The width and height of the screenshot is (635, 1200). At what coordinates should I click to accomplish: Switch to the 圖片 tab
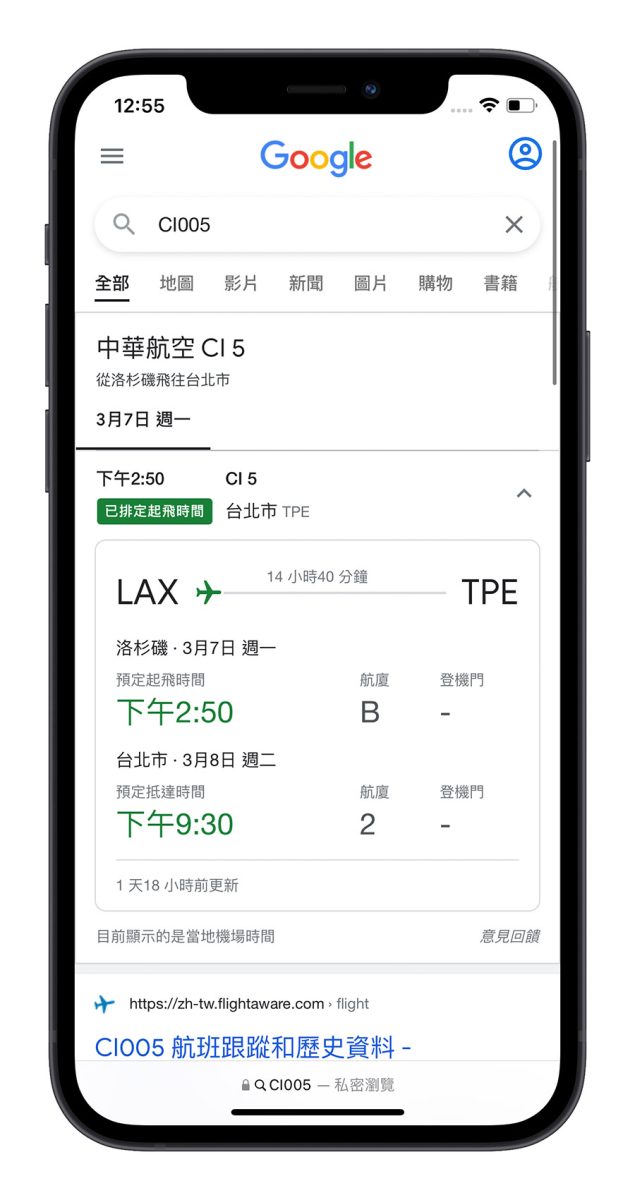coord(370,284)
